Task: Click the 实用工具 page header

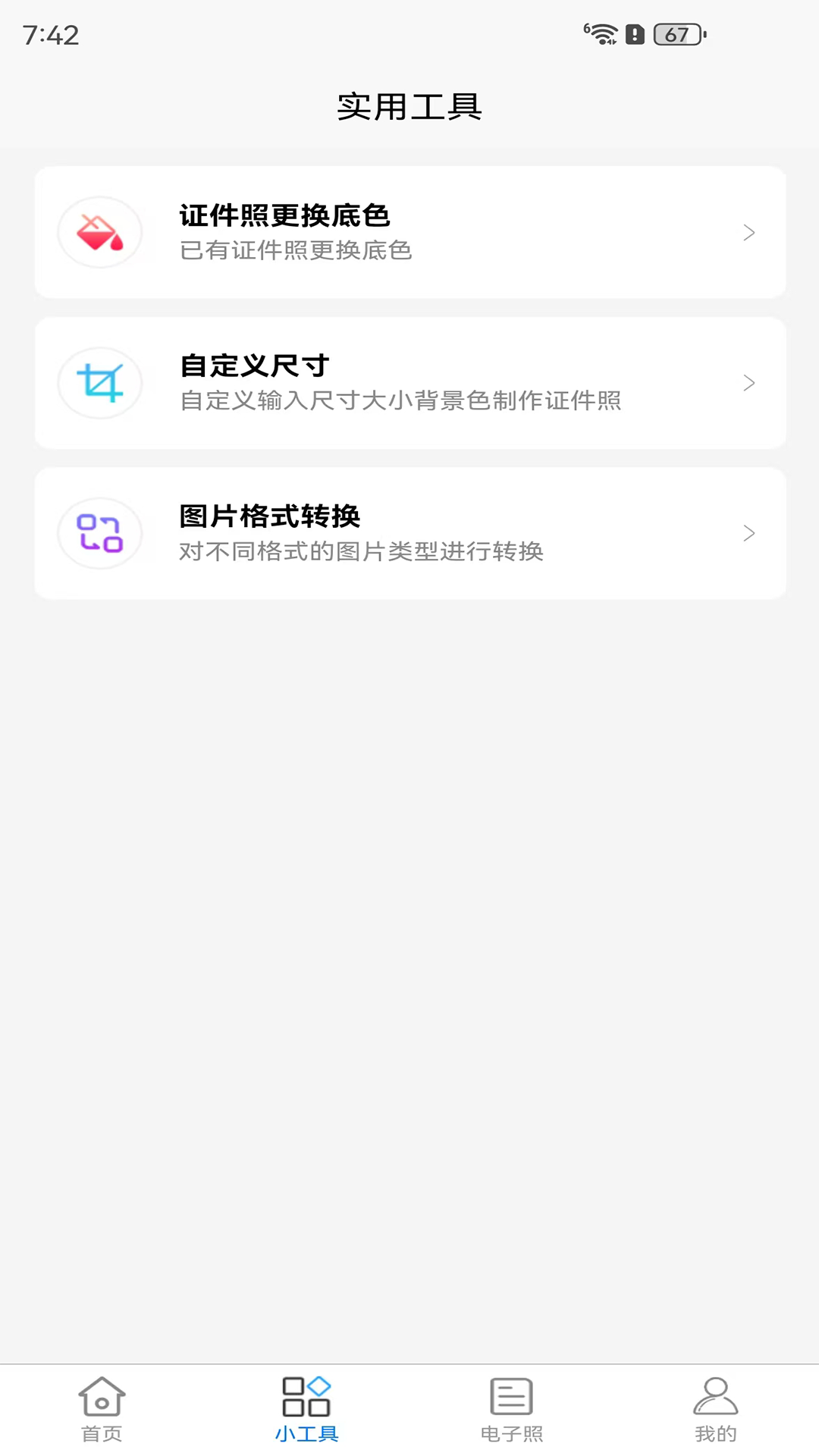Action: (409, 107)
